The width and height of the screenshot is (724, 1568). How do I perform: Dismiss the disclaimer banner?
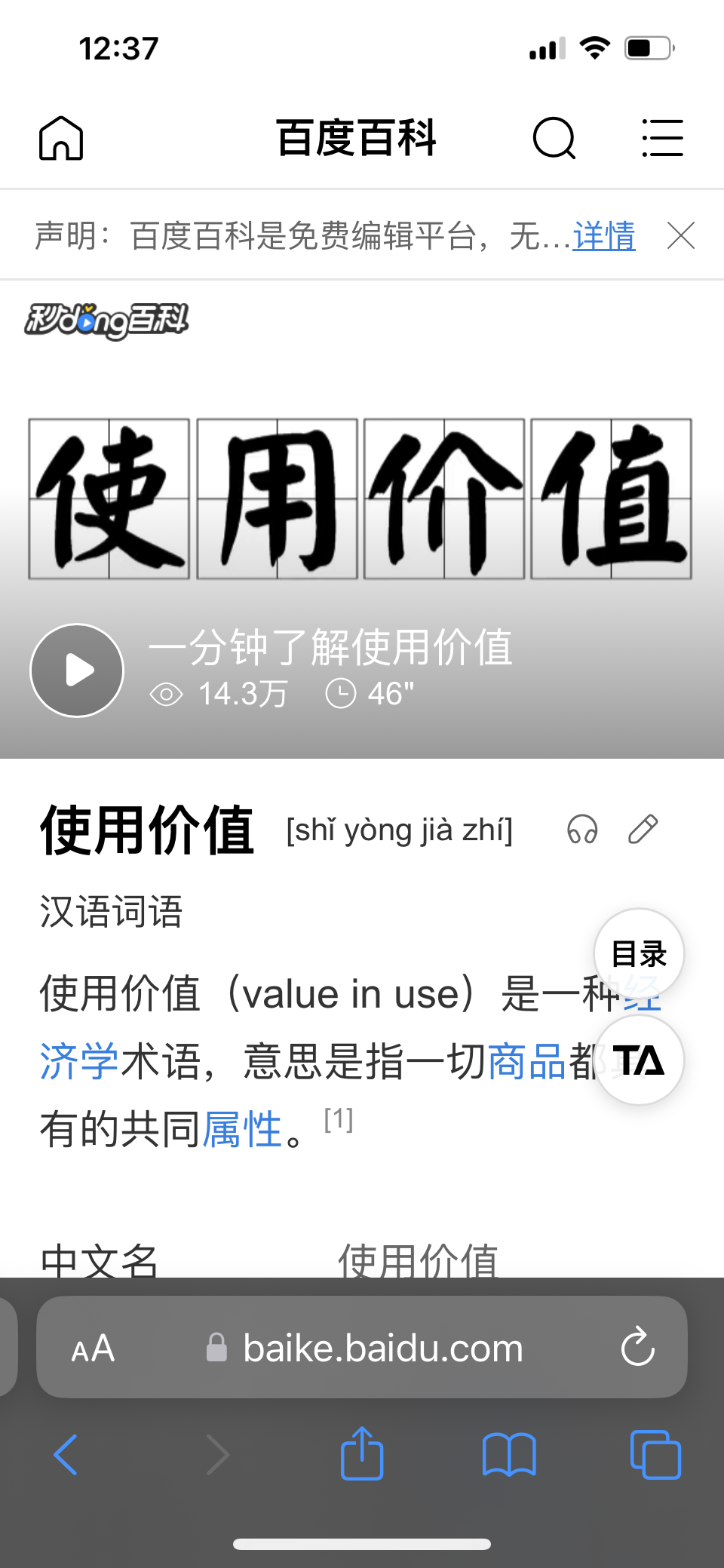(681, 236)
